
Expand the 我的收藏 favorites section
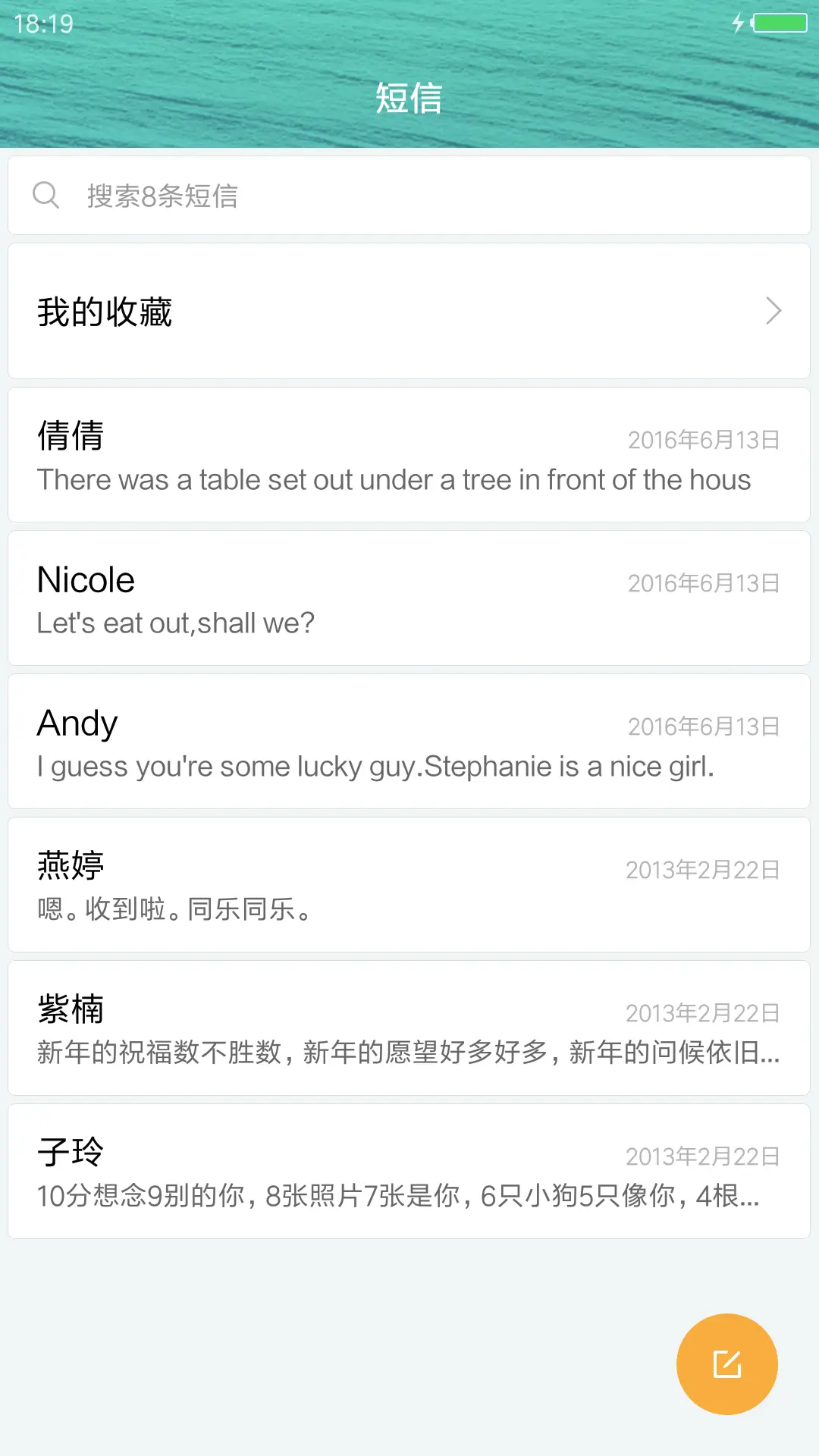click(x=409, y=309)
